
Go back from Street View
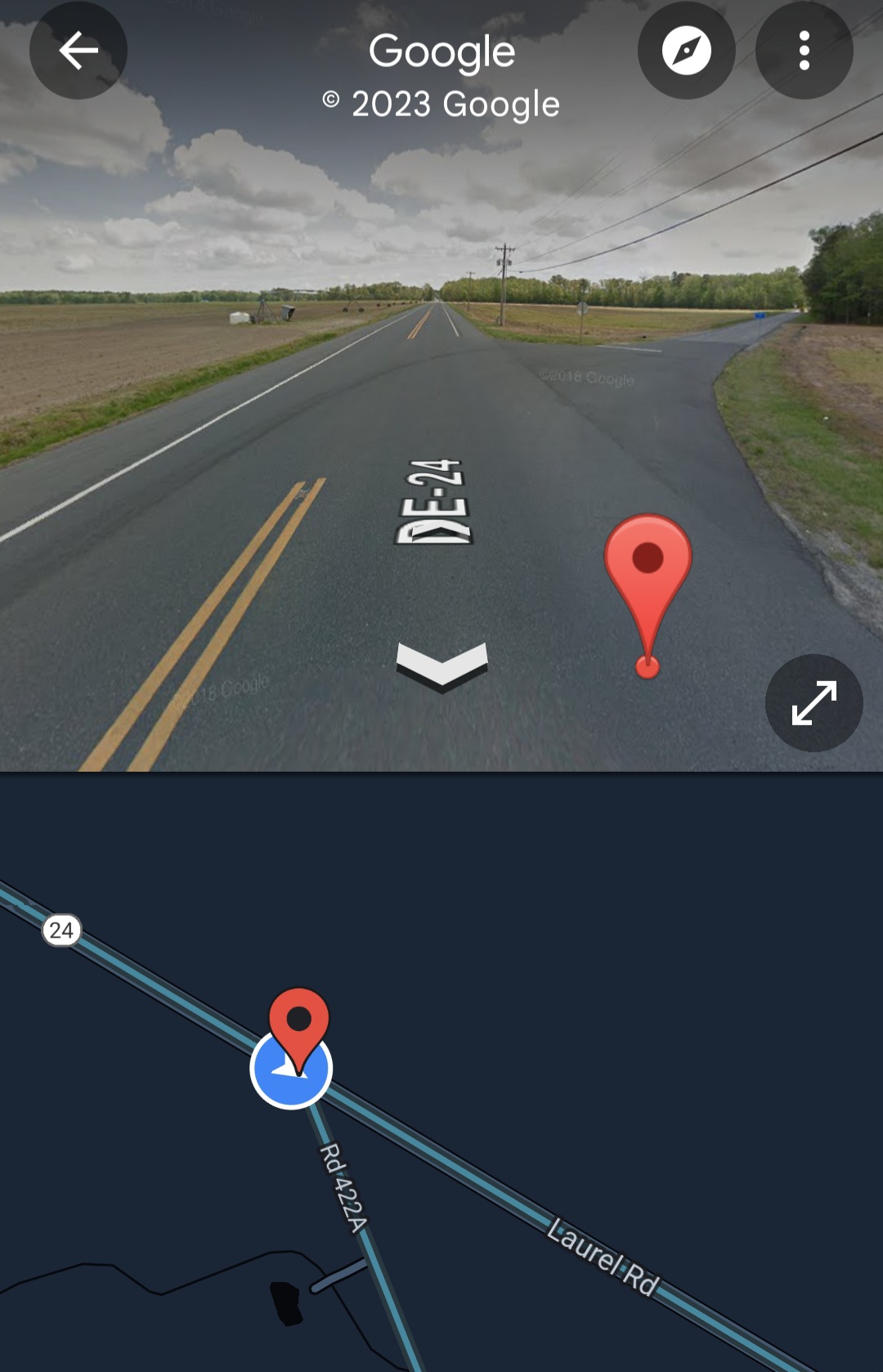click(78, 51)
